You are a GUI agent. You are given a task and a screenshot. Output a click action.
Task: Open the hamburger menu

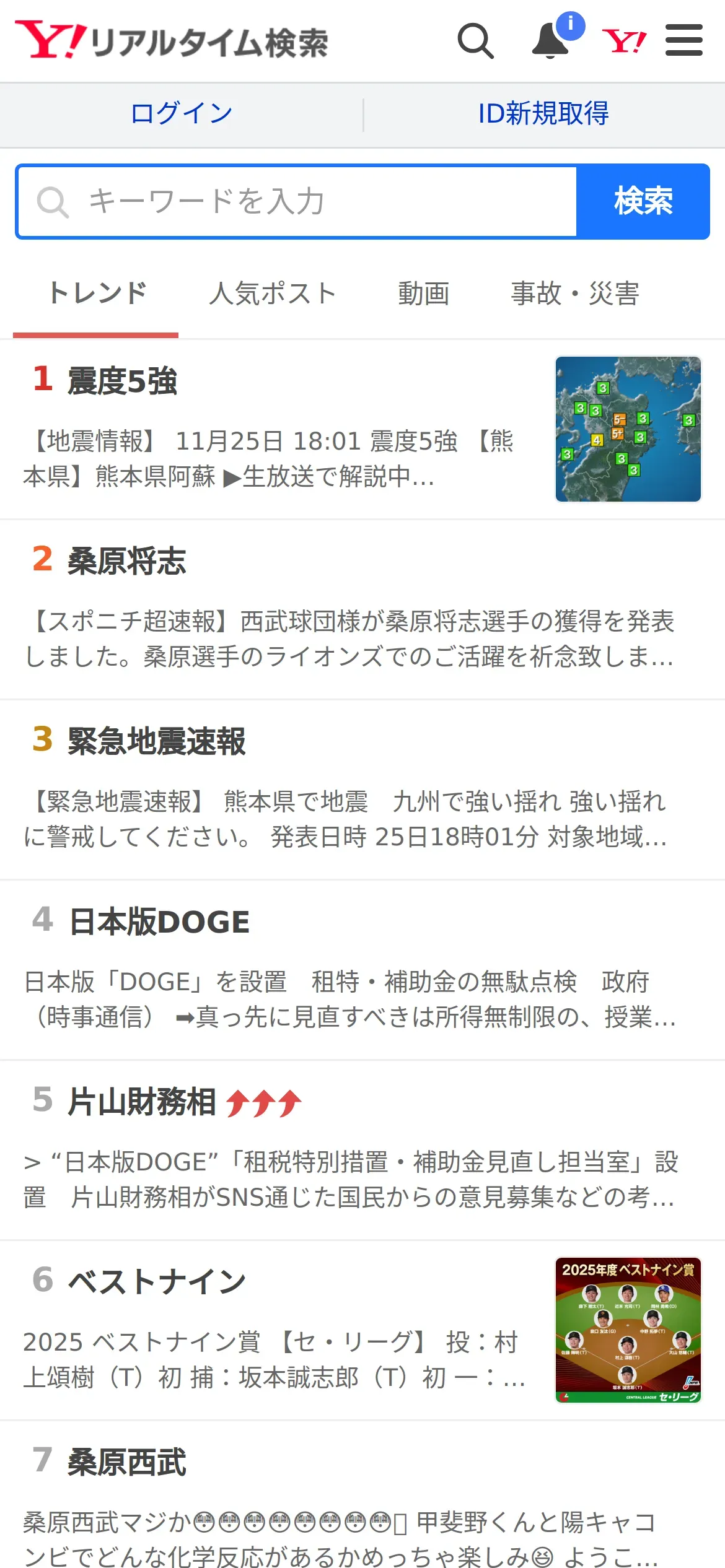tap(683, 41)
